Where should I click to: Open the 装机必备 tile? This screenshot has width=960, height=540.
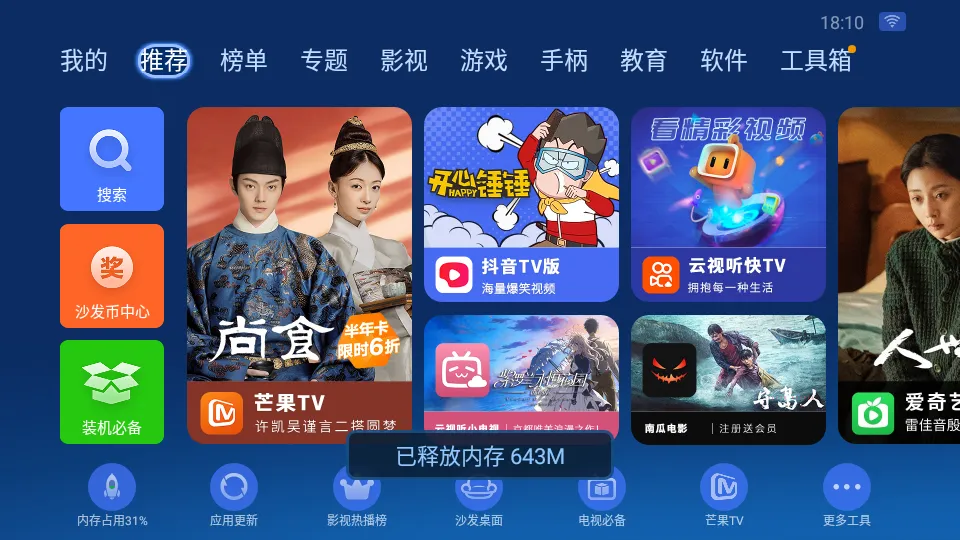(x=112, y=392)
